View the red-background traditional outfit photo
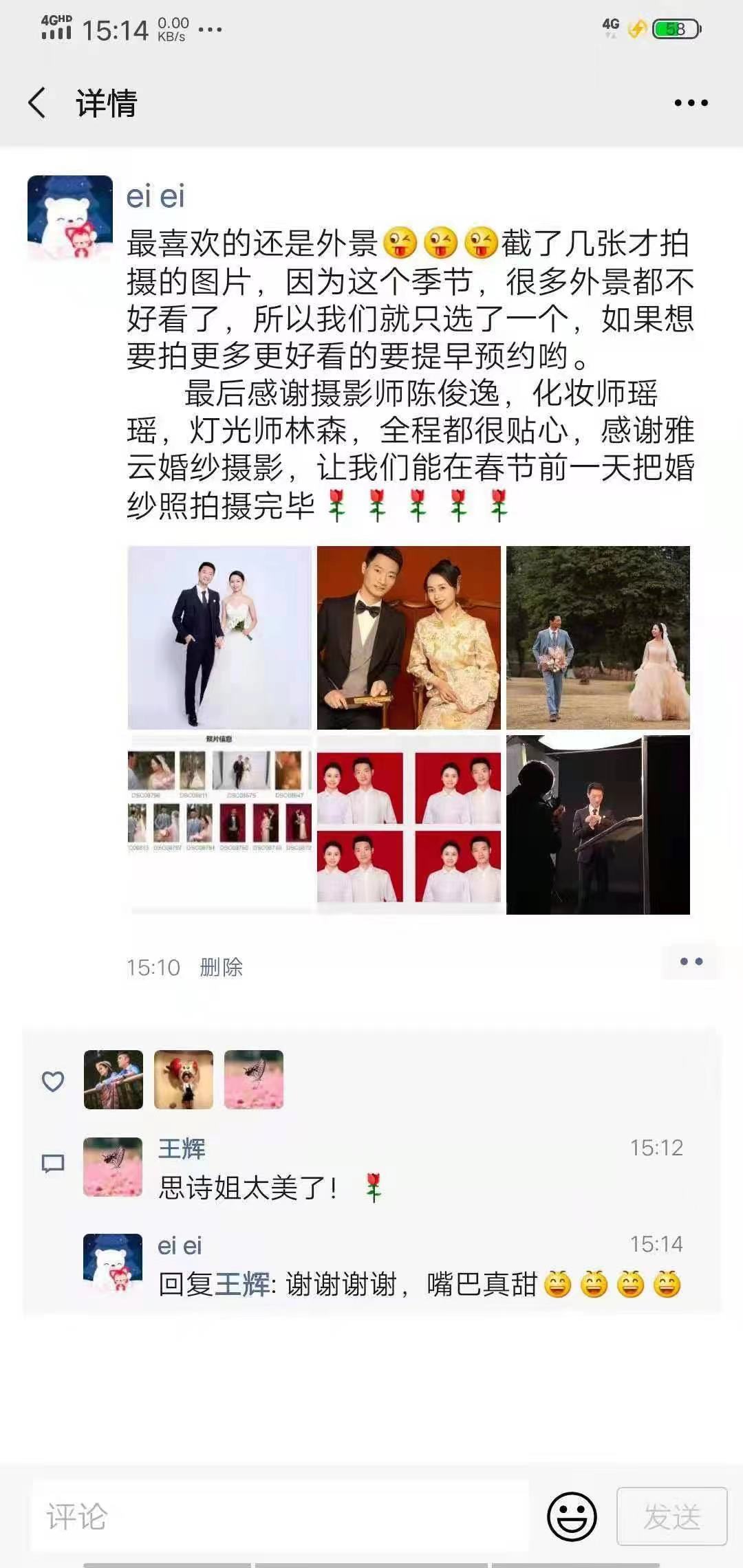The height and width of the screenshot is (1568, 743). (x=409, y=638)
